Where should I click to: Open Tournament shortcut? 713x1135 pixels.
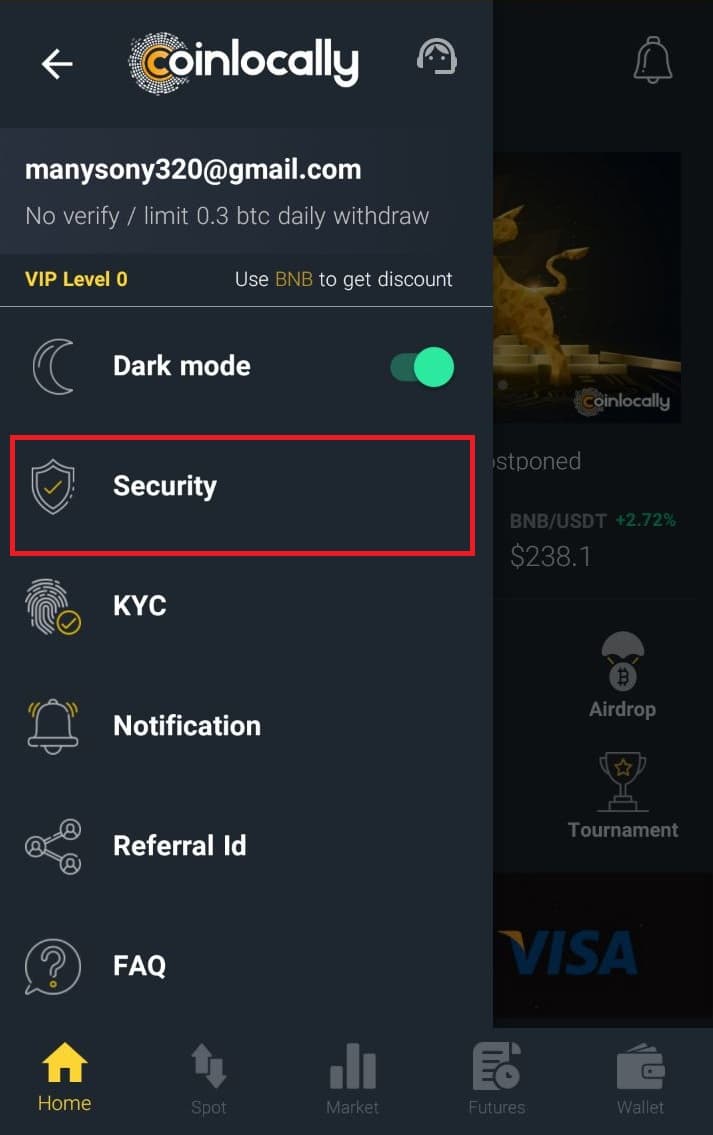point(622,795)
